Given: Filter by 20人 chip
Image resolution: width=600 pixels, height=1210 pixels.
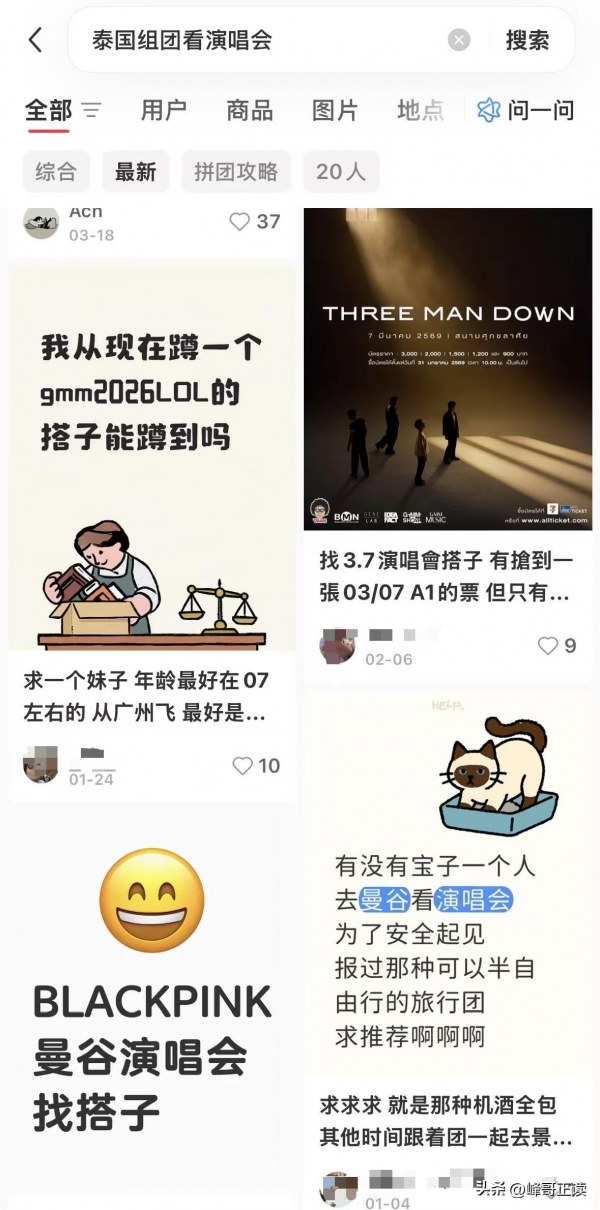Looking at the screenshot, I should [x=341, y=172].
